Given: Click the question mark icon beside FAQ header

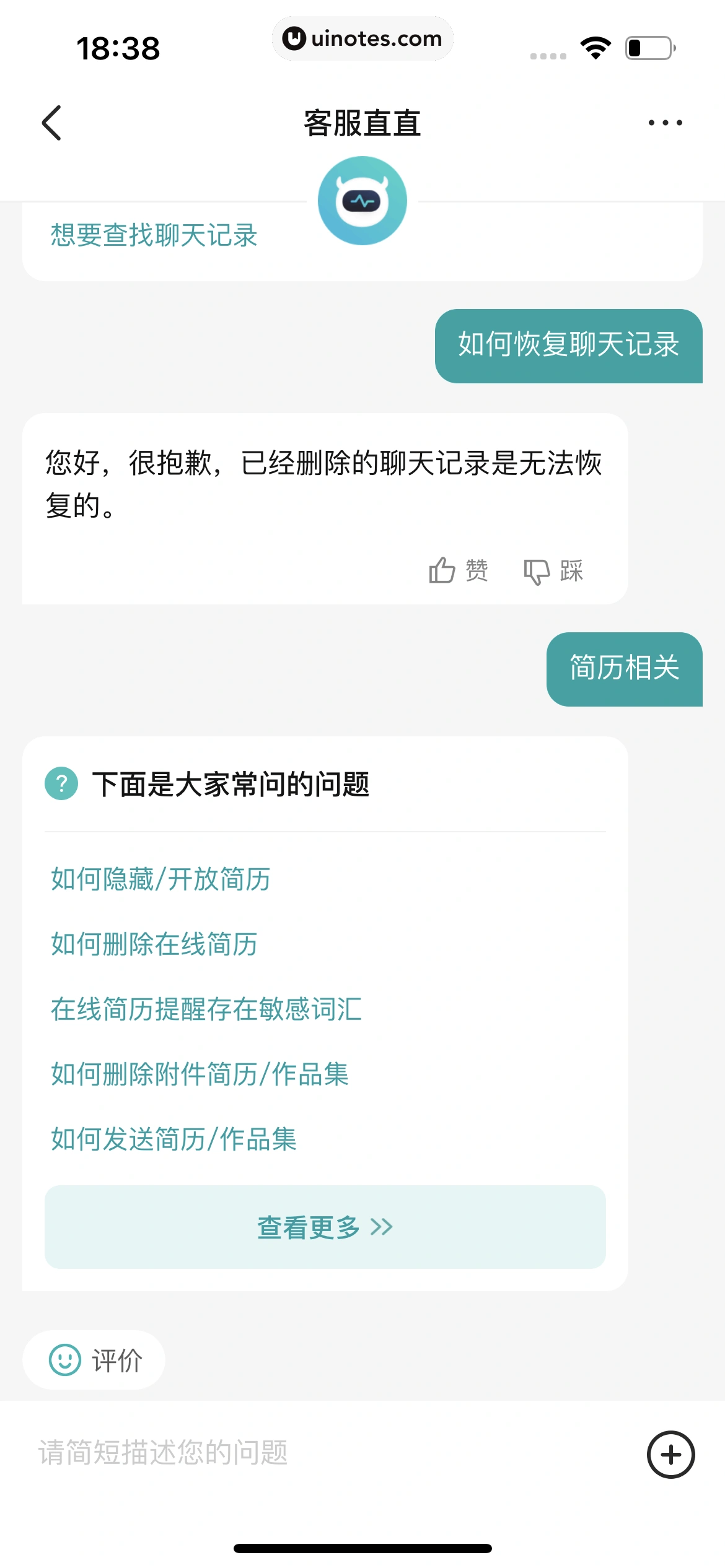Looking at the screenshot, I should point(62,785).
